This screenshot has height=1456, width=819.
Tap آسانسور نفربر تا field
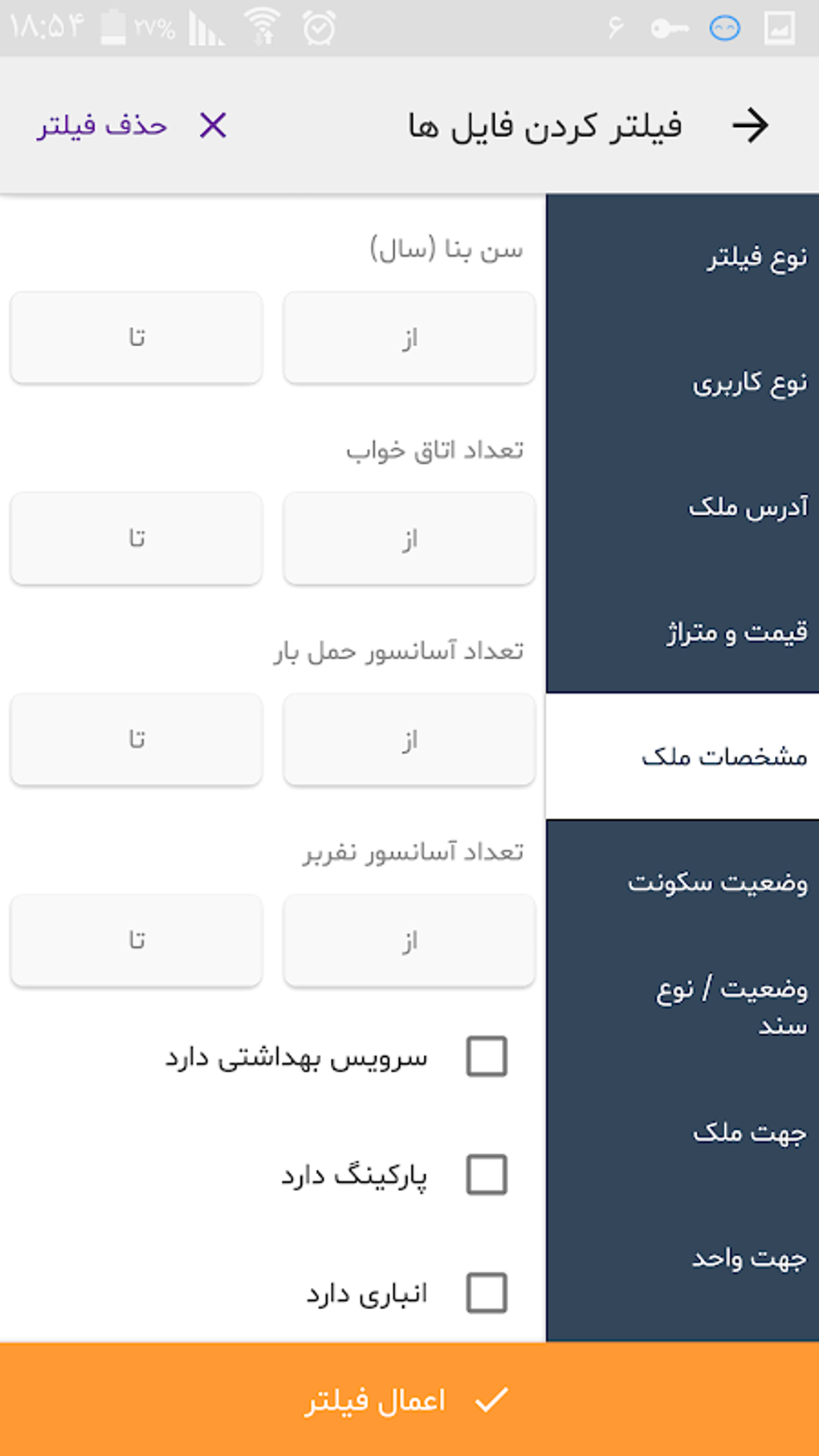coord(136,940)
